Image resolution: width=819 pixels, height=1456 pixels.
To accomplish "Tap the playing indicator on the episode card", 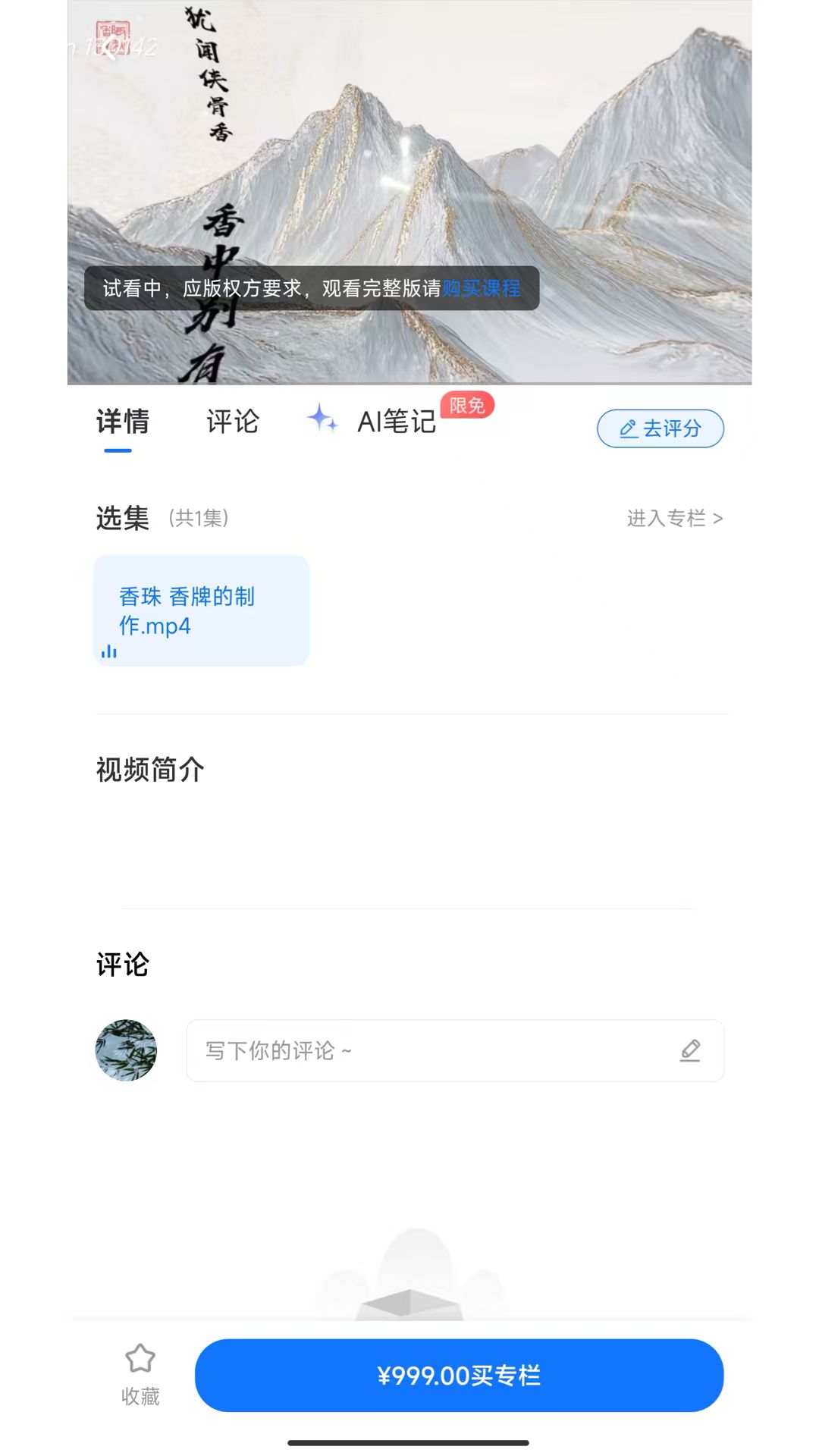I will (x=110, y=650).
